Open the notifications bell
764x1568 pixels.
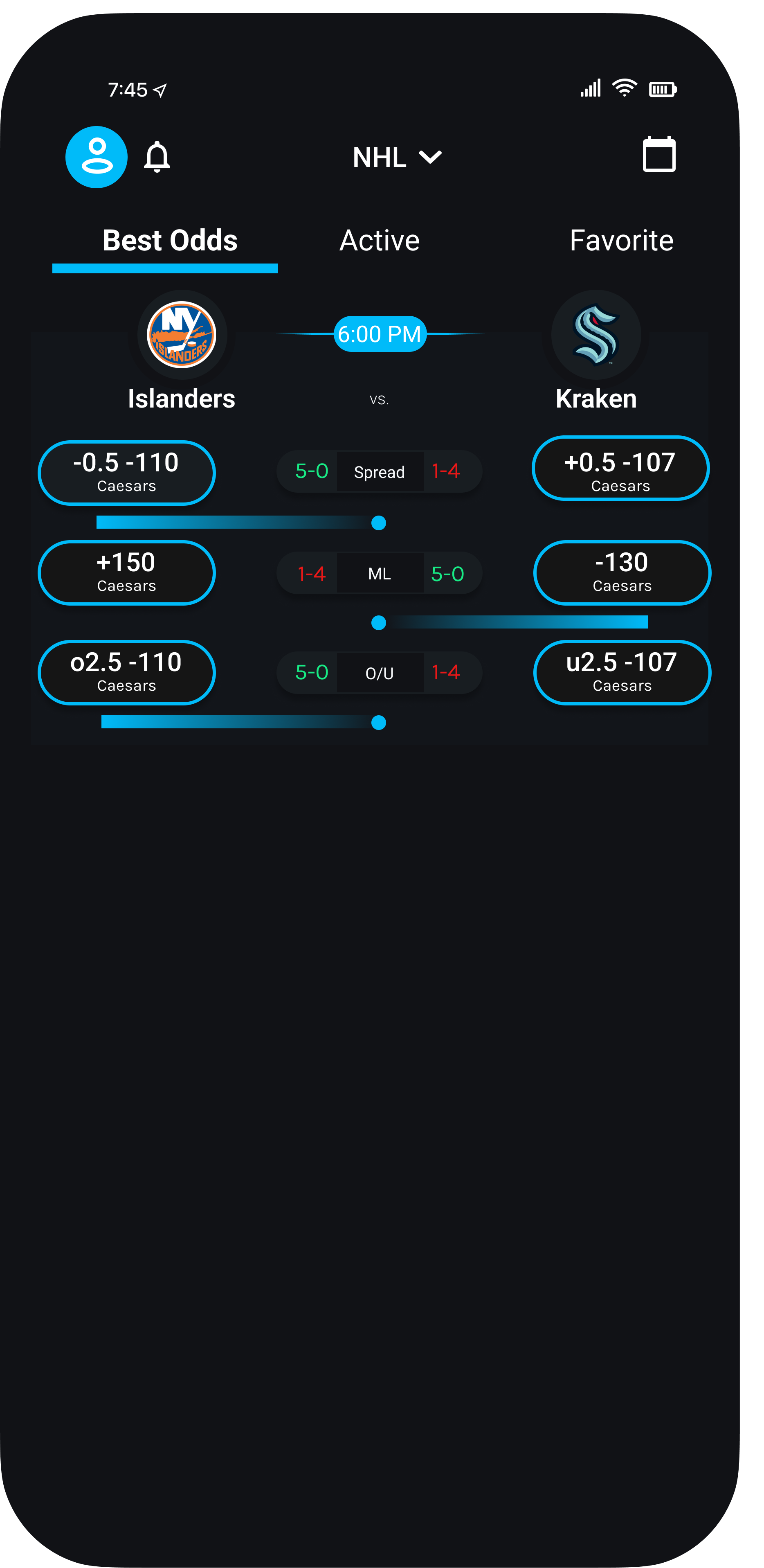[x=157, y=157]
